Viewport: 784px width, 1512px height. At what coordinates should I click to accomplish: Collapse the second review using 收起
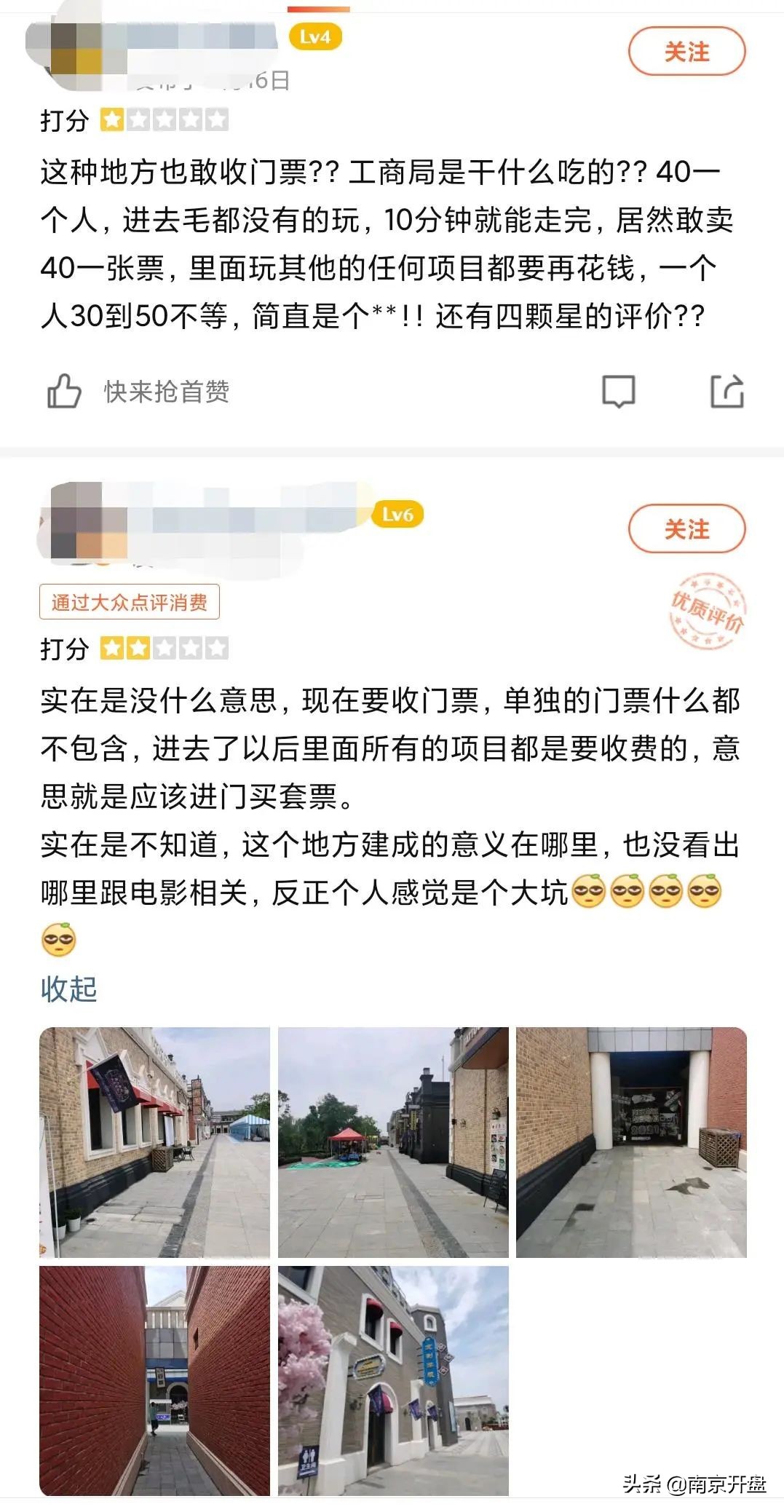[71, 988]
